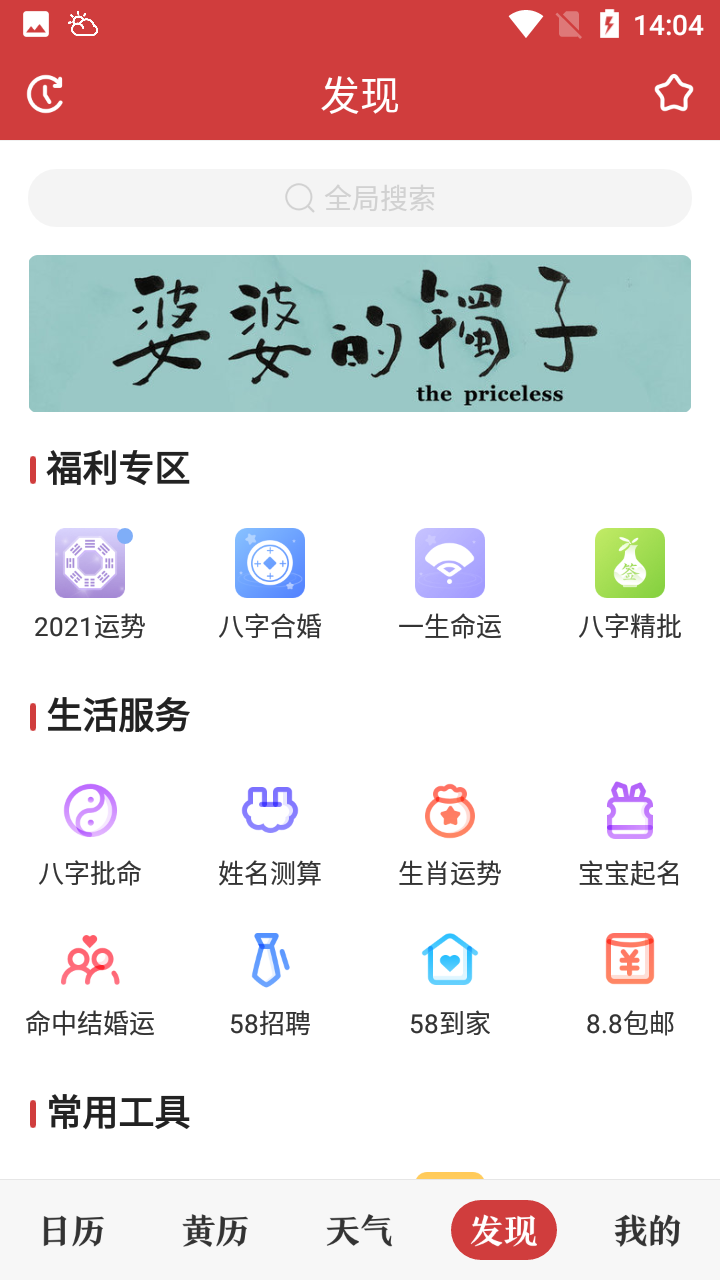Switch to the 黄历 almanac tab
720x1280 pixels.
pos(214,1229)
